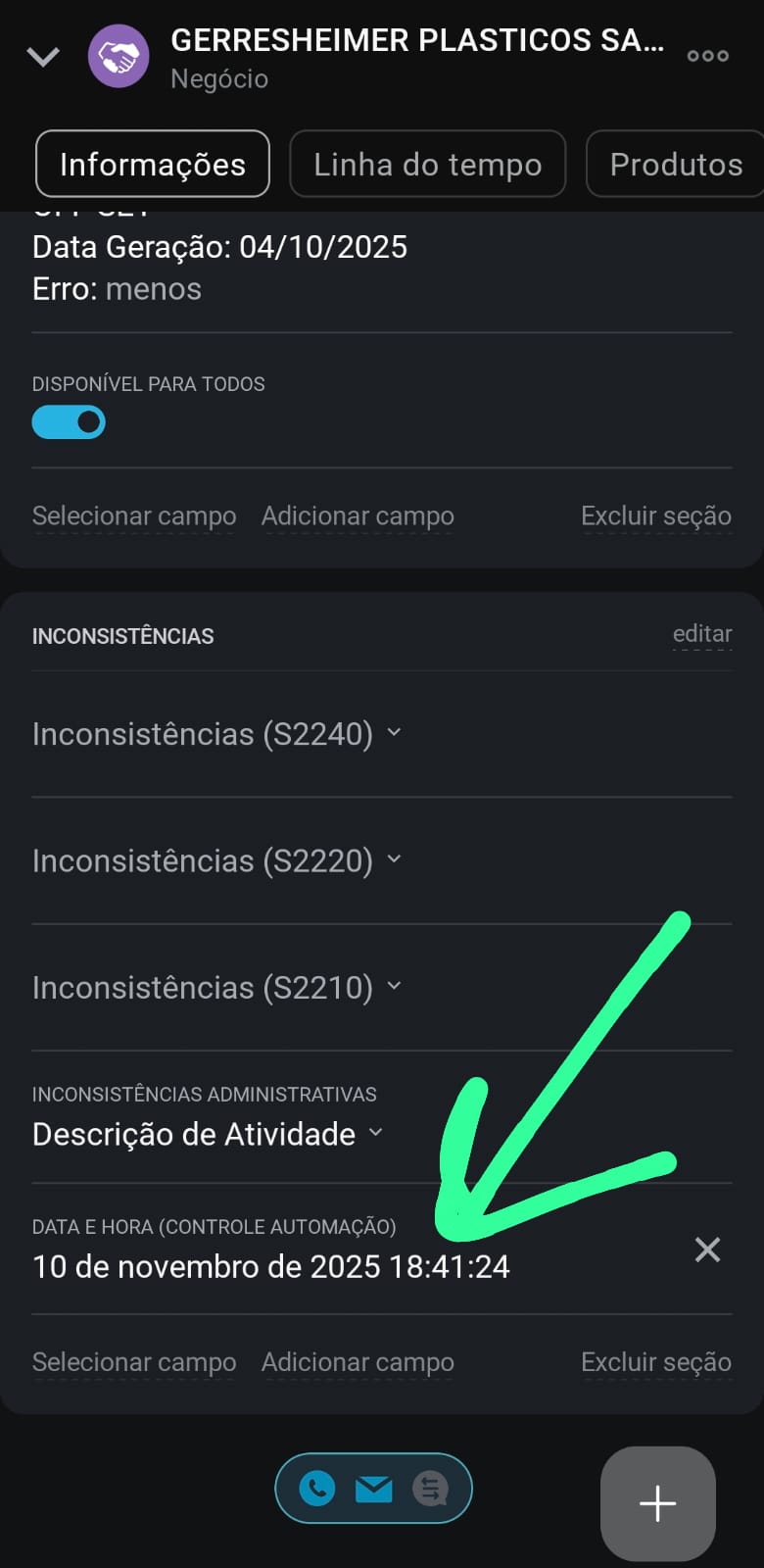Clear the Data e Hora value
Viewport: 764px width, 1568px height.
coord(707,1249)
